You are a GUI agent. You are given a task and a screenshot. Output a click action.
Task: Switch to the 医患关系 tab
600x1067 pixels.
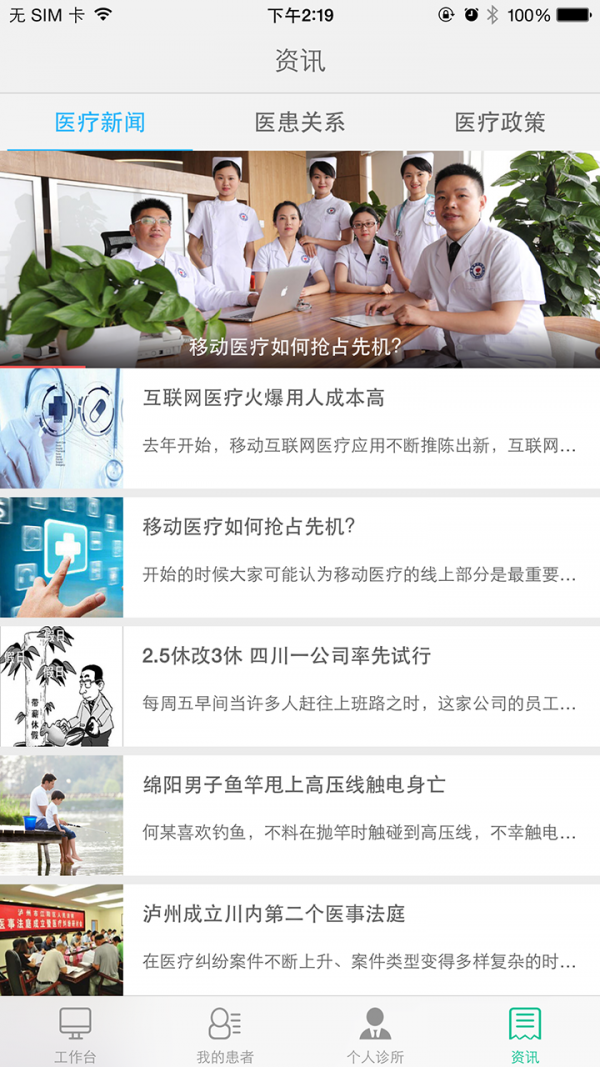point(300,122)
